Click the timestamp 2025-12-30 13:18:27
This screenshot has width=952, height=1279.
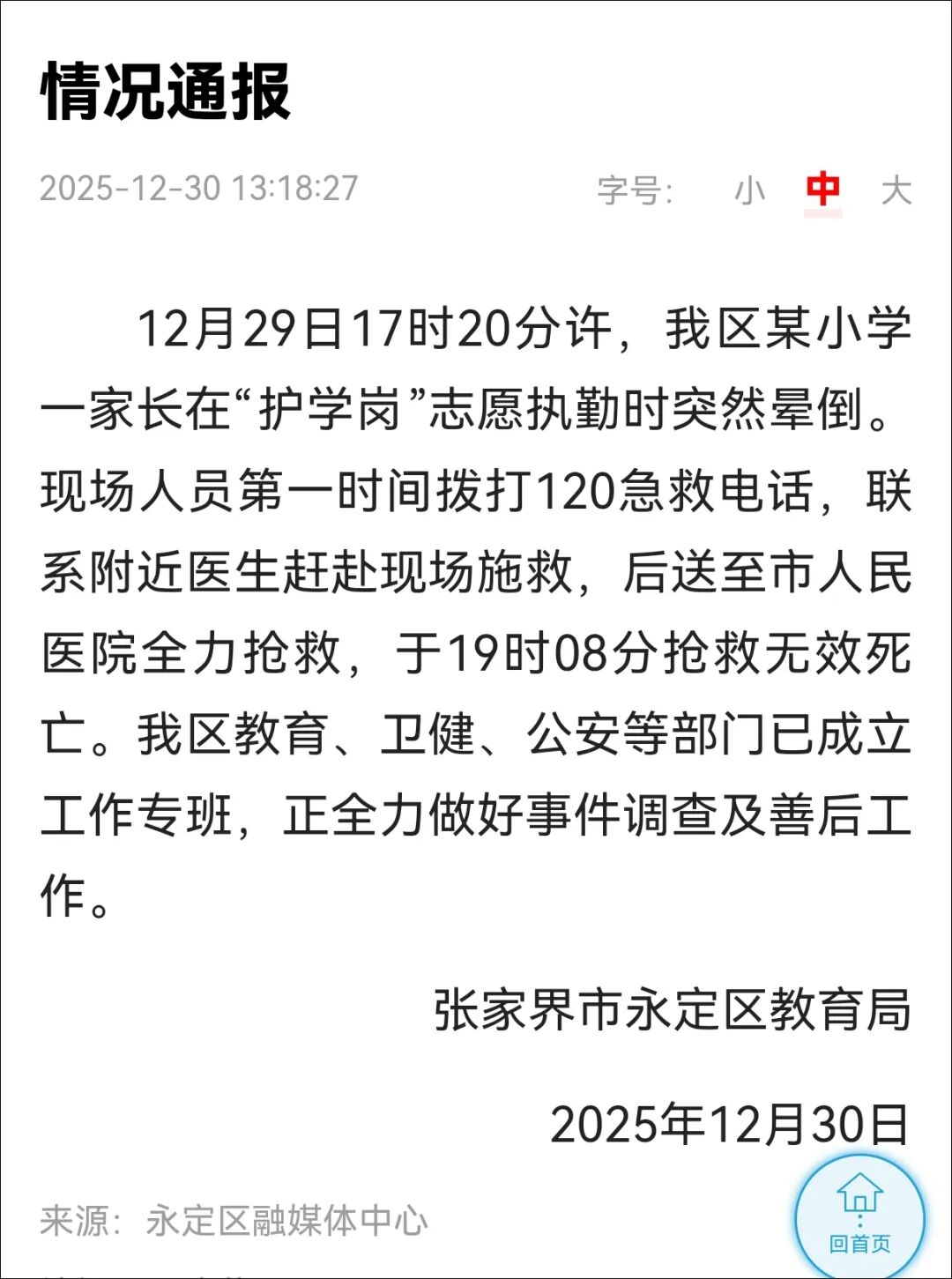201,188
